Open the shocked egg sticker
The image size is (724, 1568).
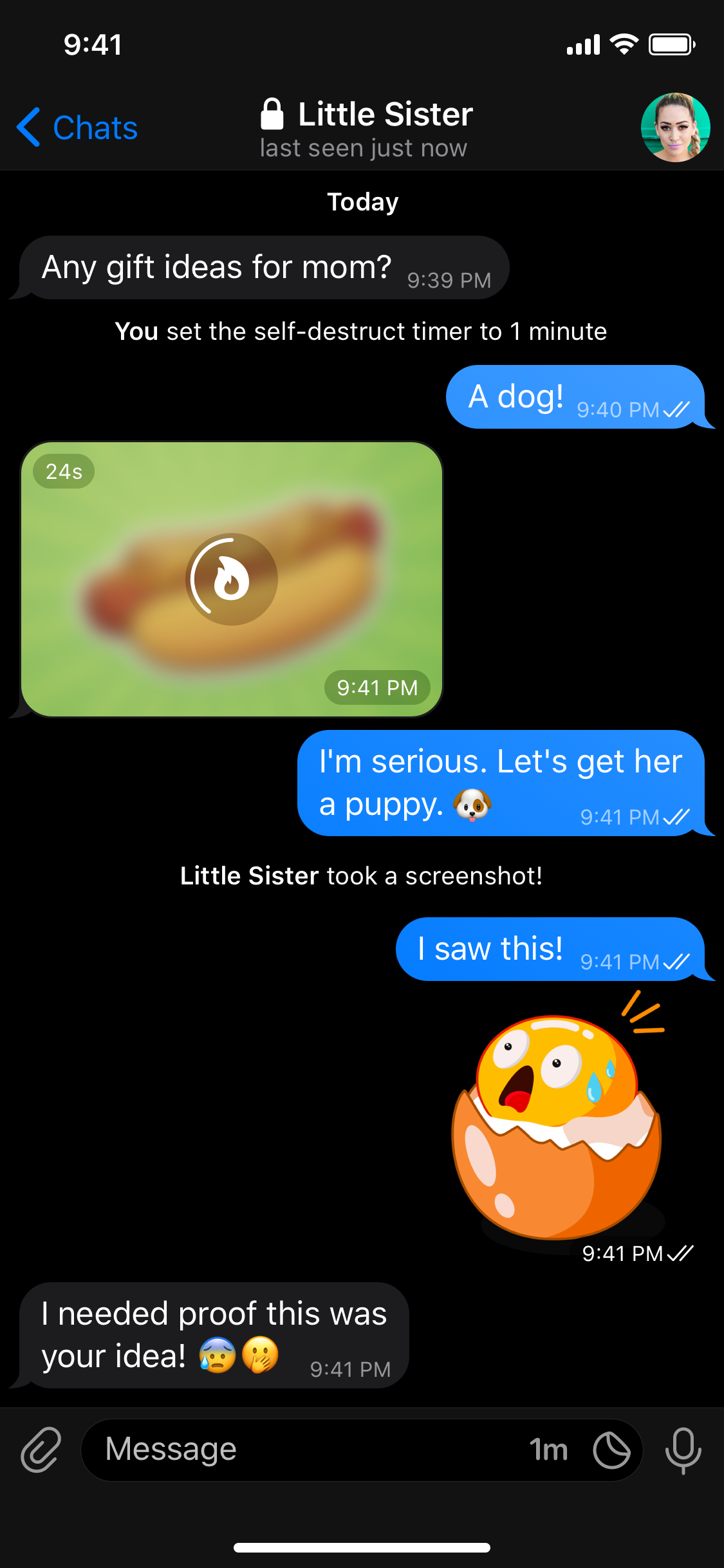click(557, 1120)
